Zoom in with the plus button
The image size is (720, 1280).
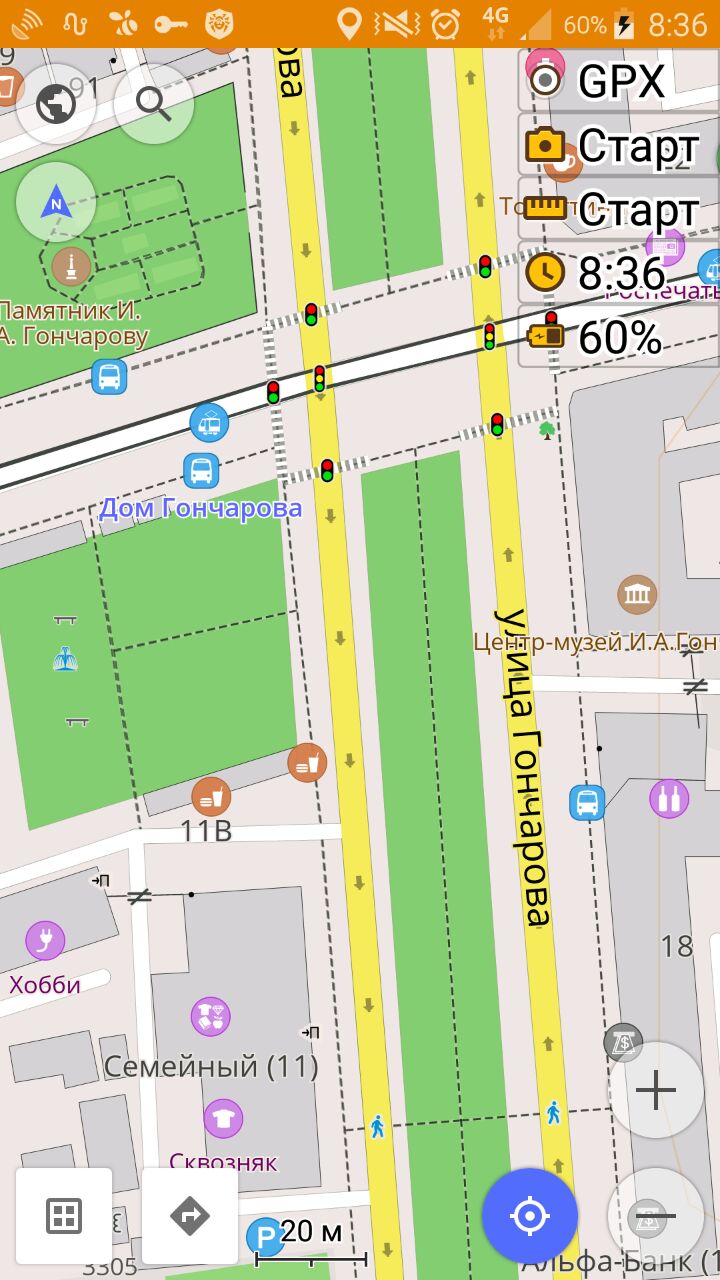point(656,1090)
